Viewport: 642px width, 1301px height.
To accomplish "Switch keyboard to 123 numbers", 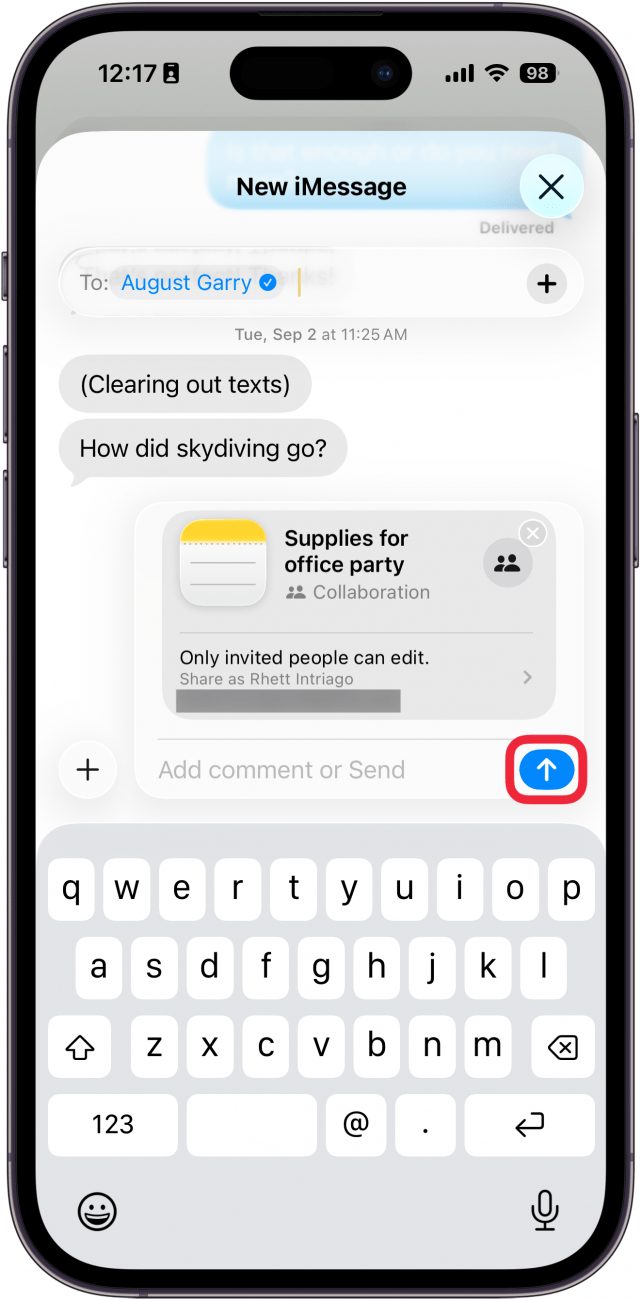I will [113, 1125].
